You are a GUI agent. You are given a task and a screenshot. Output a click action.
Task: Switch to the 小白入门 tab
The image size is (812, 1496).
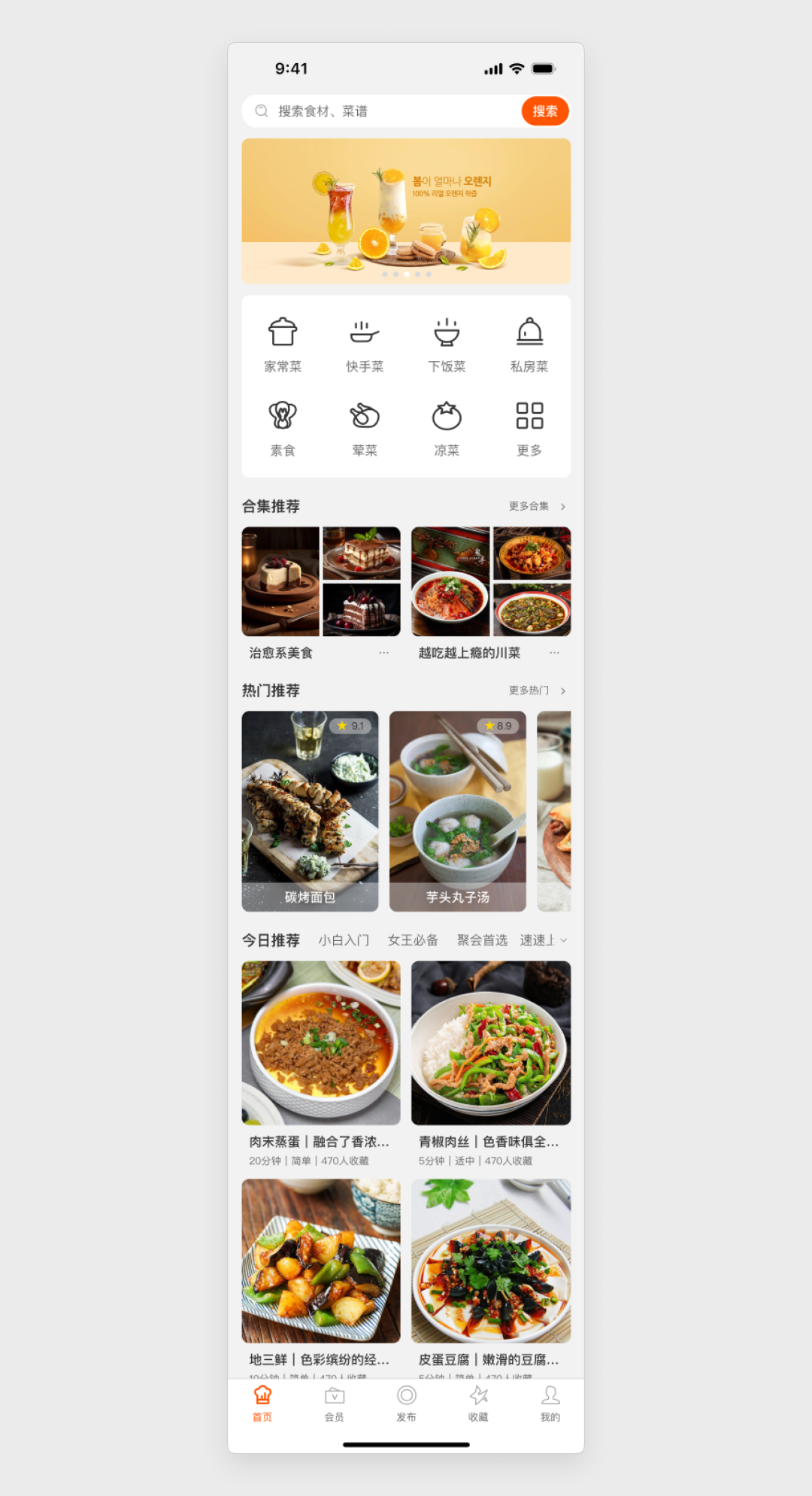click(x=344, y=940)
